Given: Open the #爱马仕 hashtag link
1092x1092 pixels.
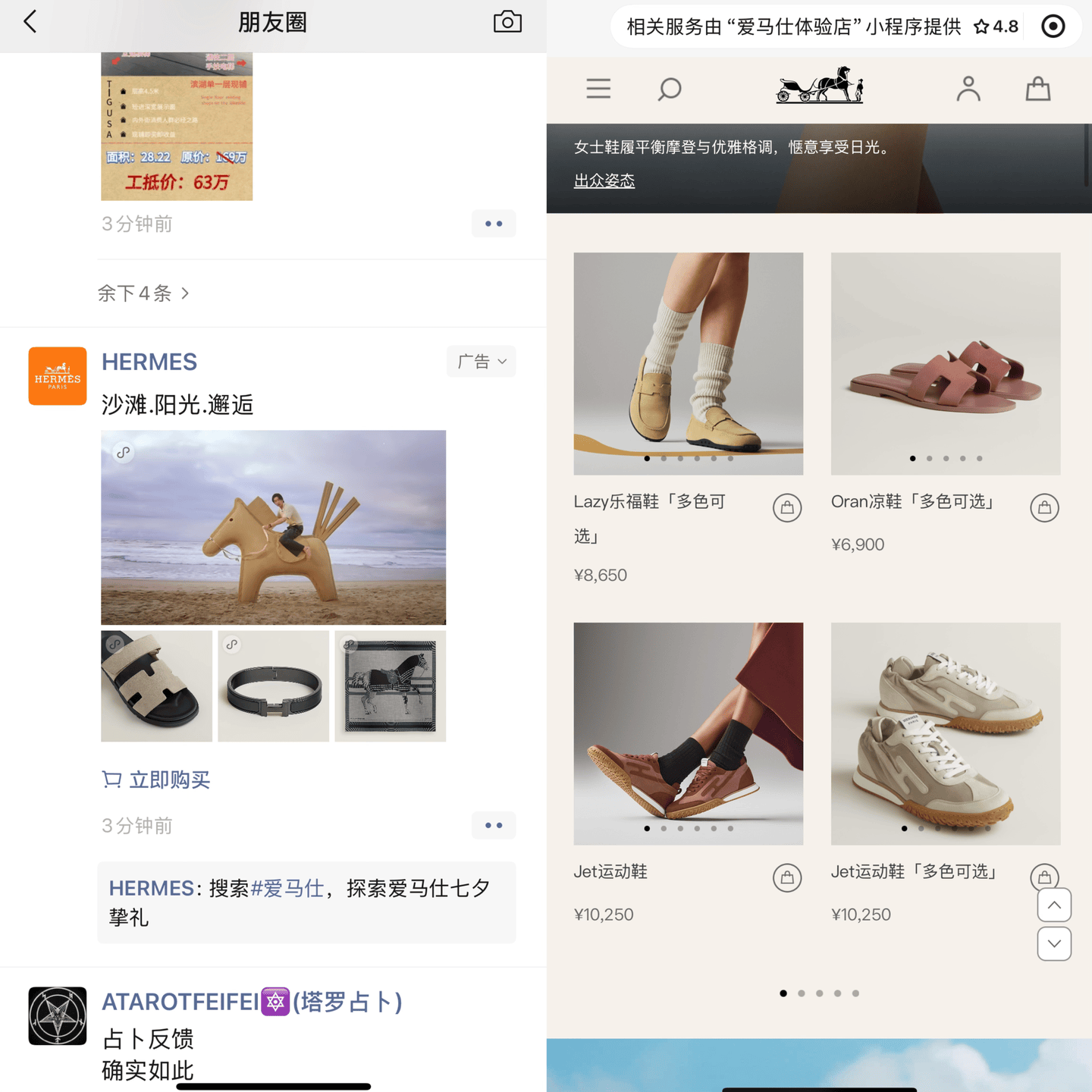Looking at the screenshot, I should 287,888.
